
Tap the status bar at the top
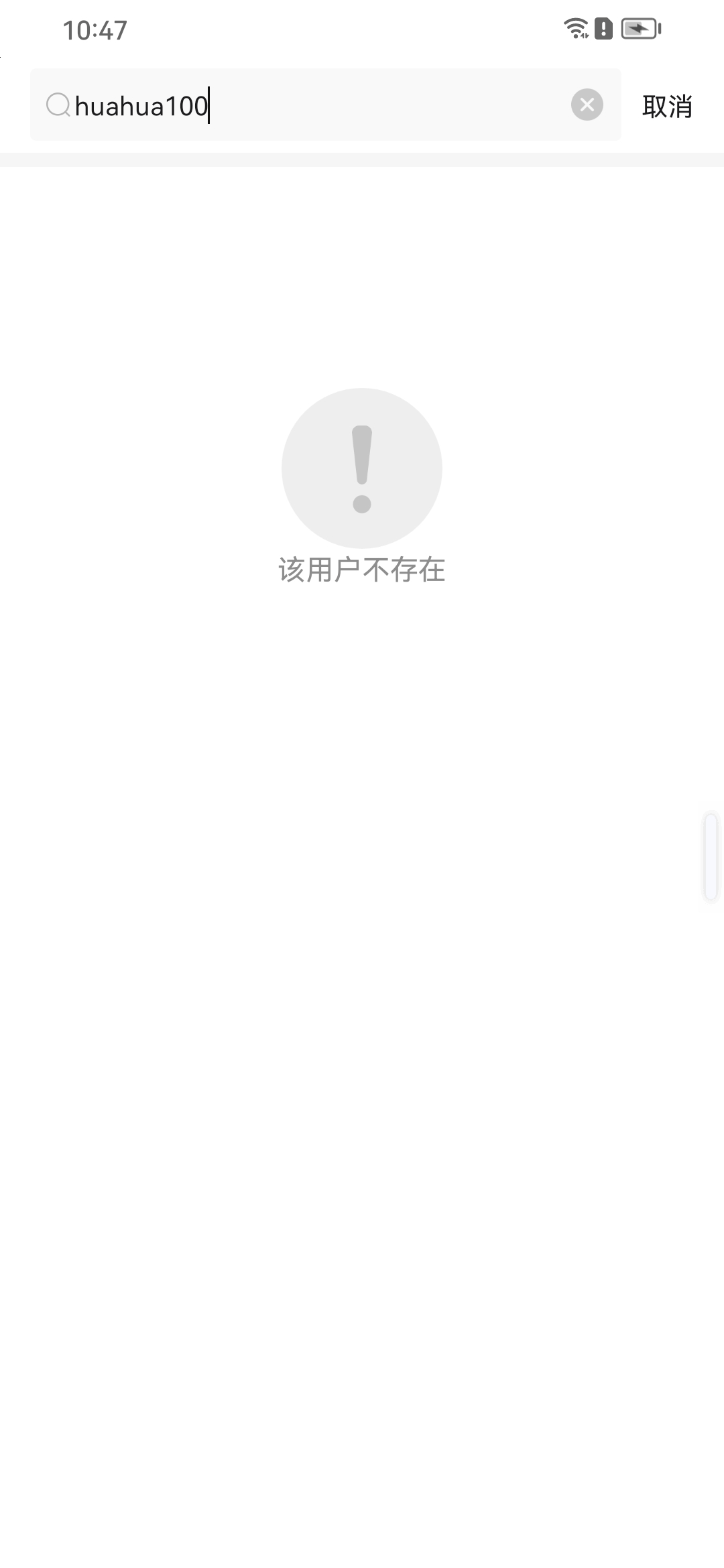click(362, 29)
